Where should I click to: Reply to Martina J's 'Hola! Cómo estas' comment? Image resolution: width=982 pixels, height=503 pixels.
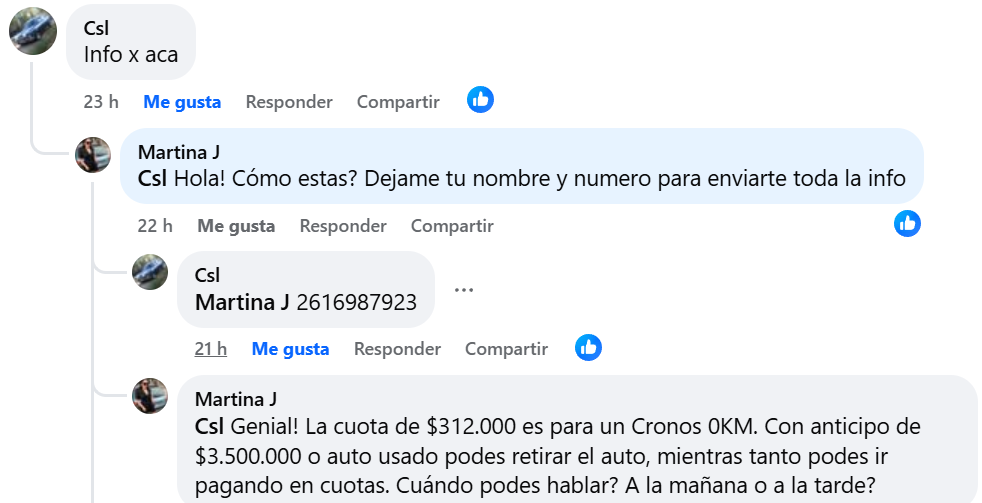(343, 226)
